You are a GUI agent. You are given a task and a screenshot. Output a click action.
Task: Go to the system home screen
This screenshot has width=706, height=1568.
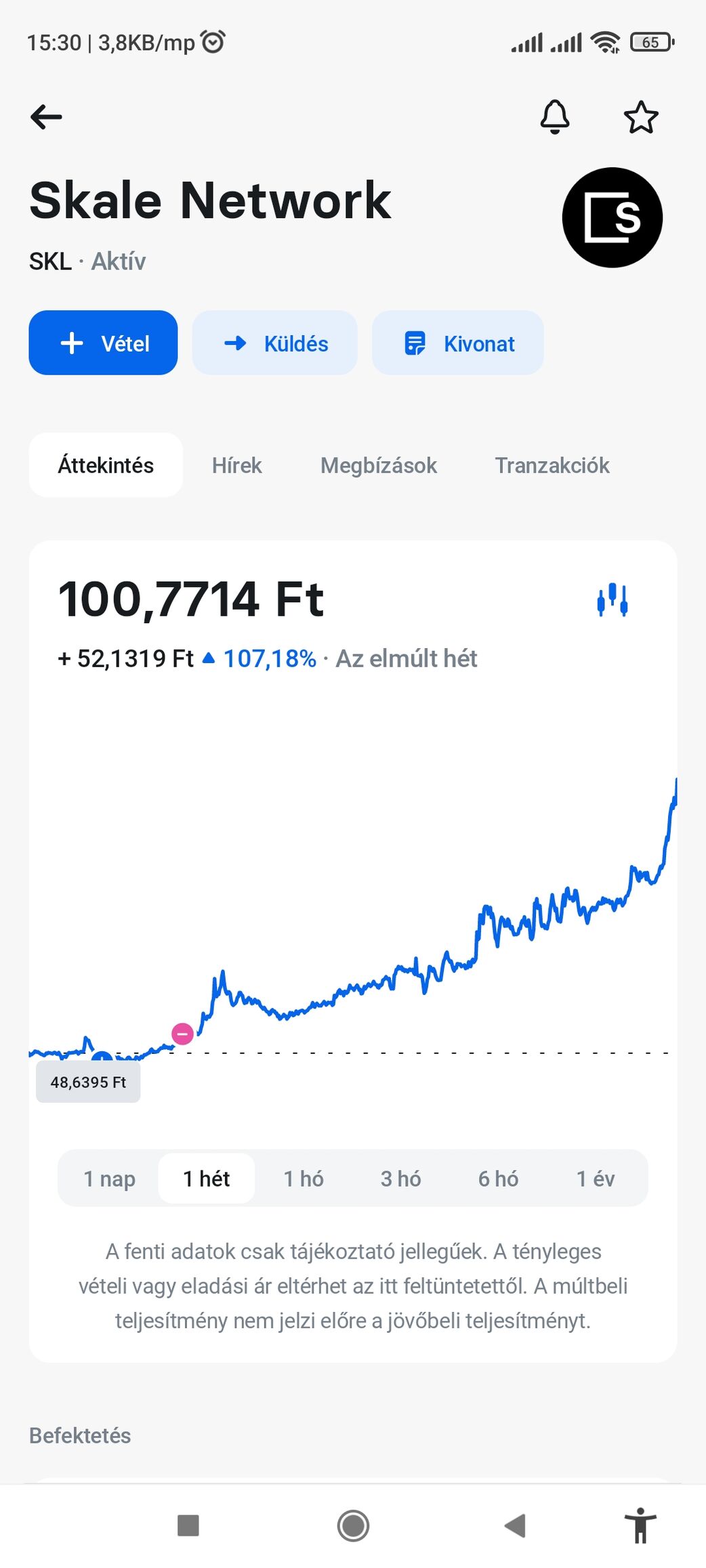(353, 1525)
